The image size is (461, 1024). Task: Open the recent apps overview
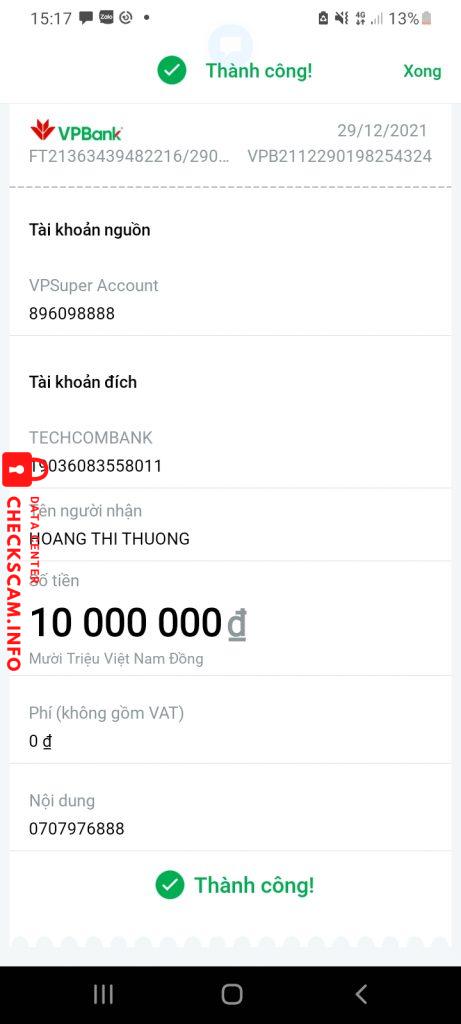click(x=103, y=994)
